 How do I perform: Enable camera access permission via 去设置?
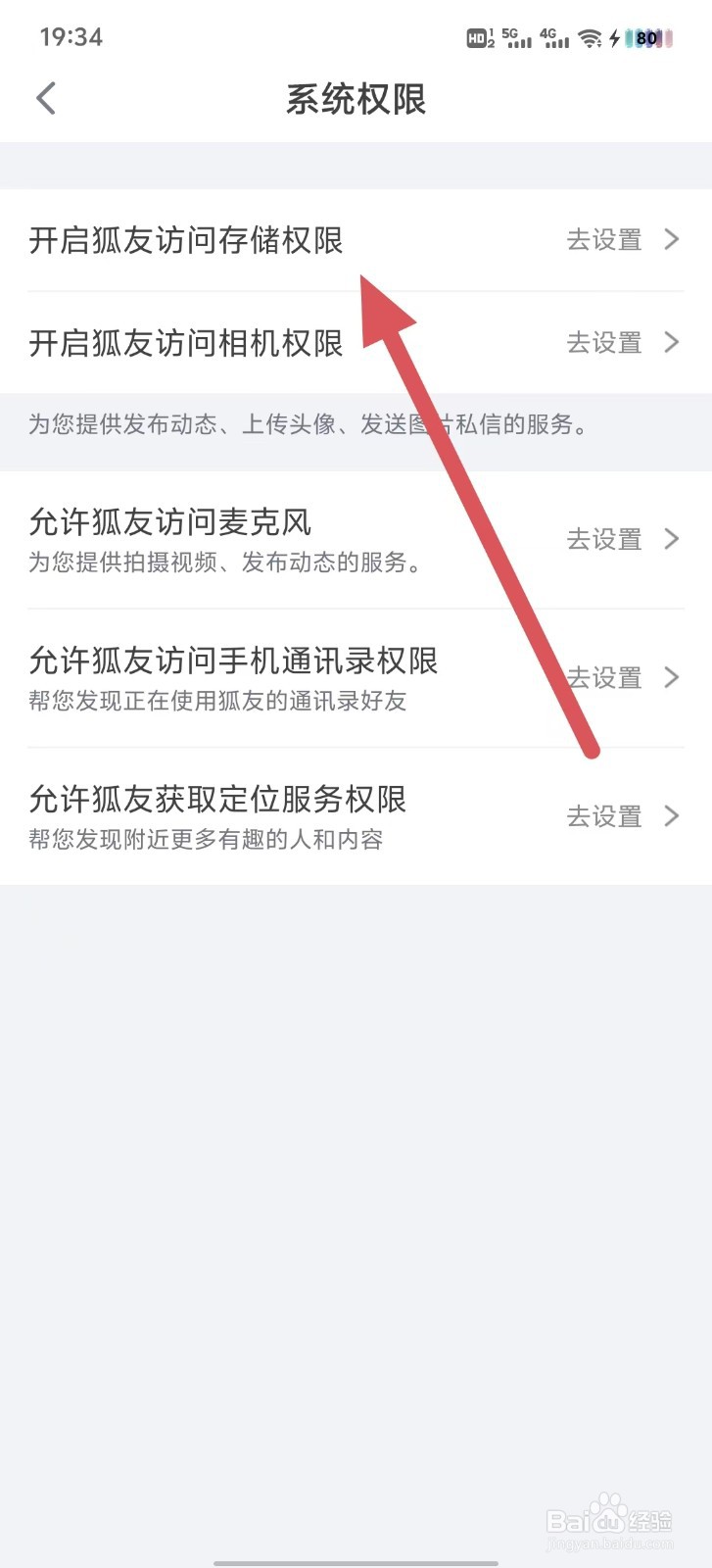tap(603, 343)
